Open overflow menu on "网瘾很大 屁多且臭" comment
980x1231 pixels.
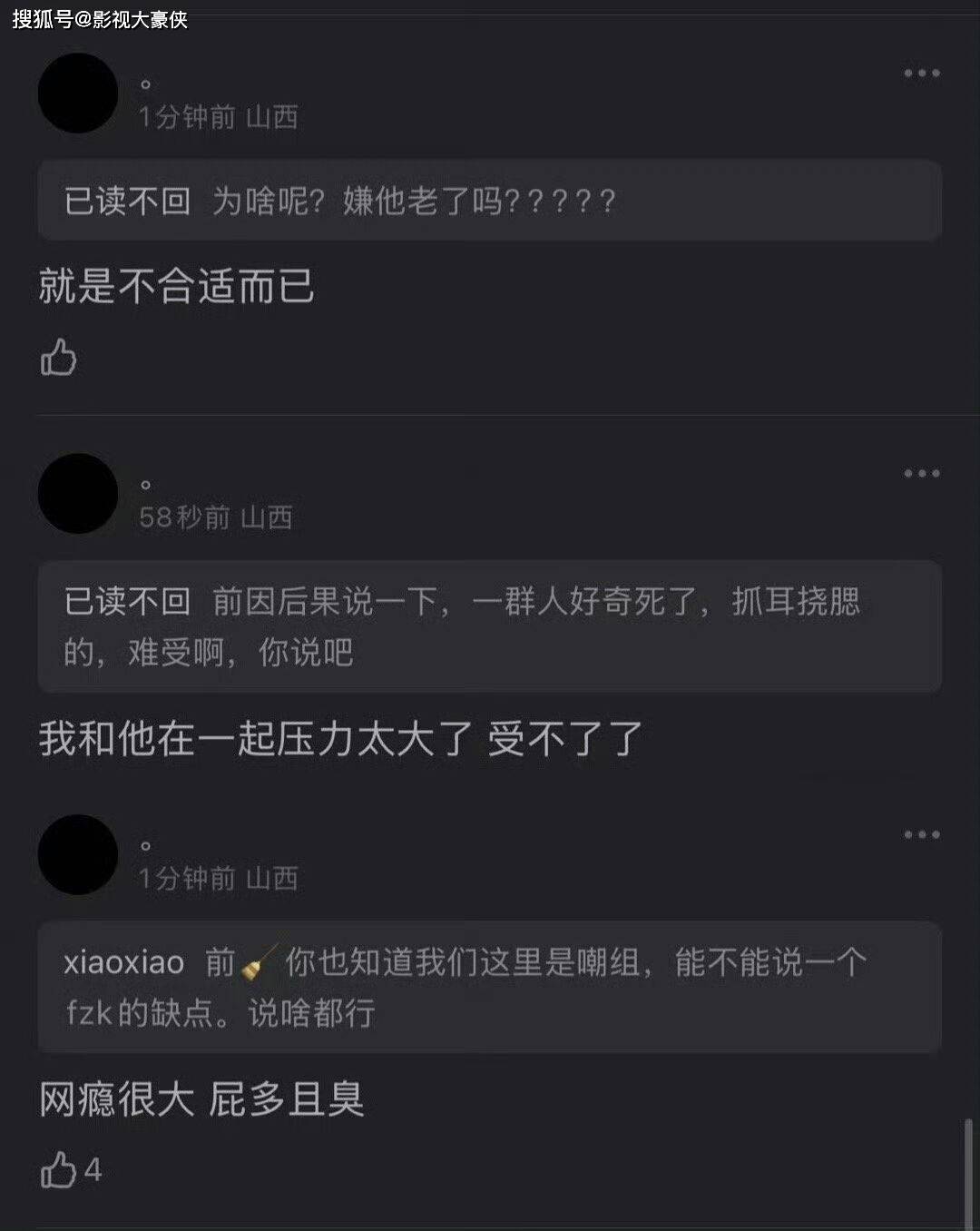[x=921, y=835]
